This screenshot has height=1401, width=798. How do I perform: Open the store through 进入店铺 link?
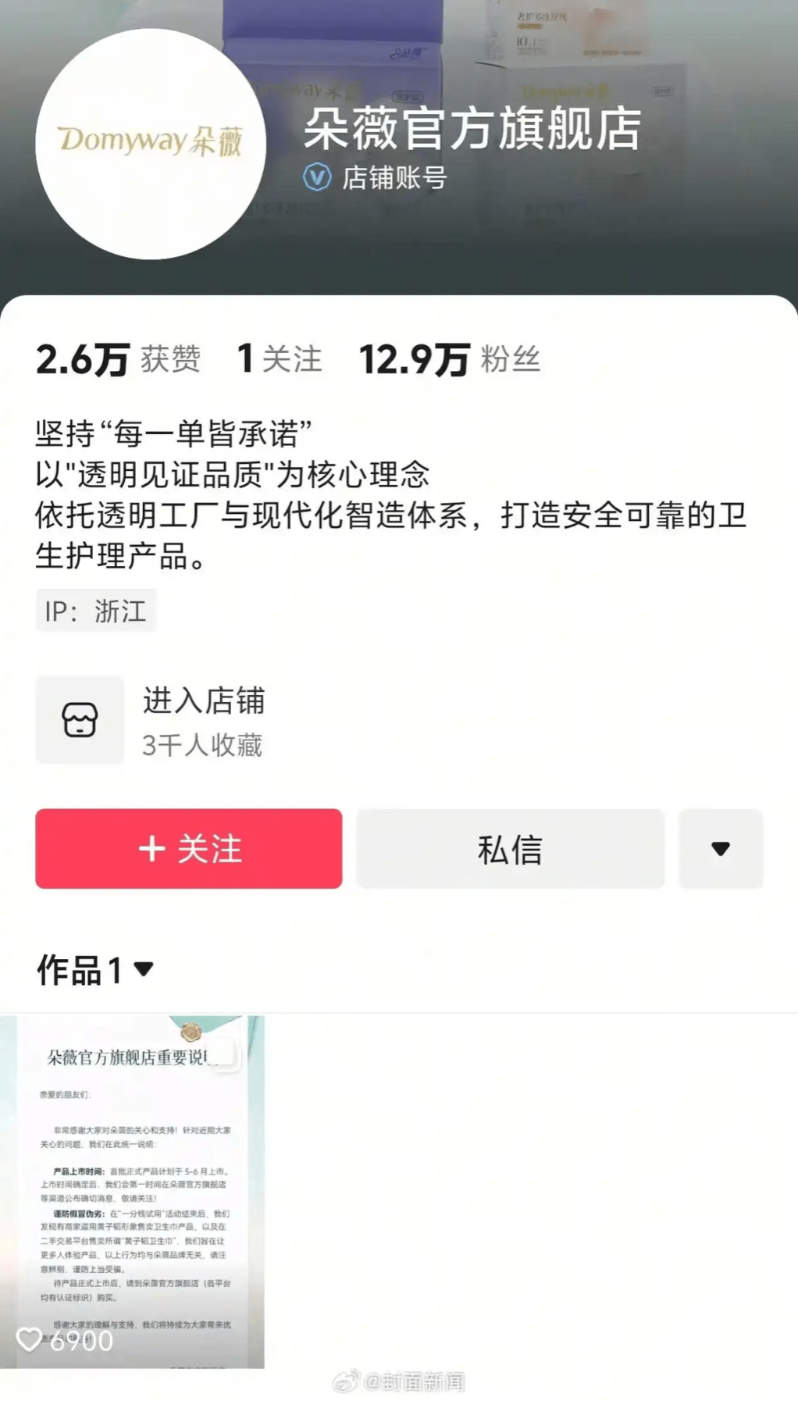click(202, 701)
